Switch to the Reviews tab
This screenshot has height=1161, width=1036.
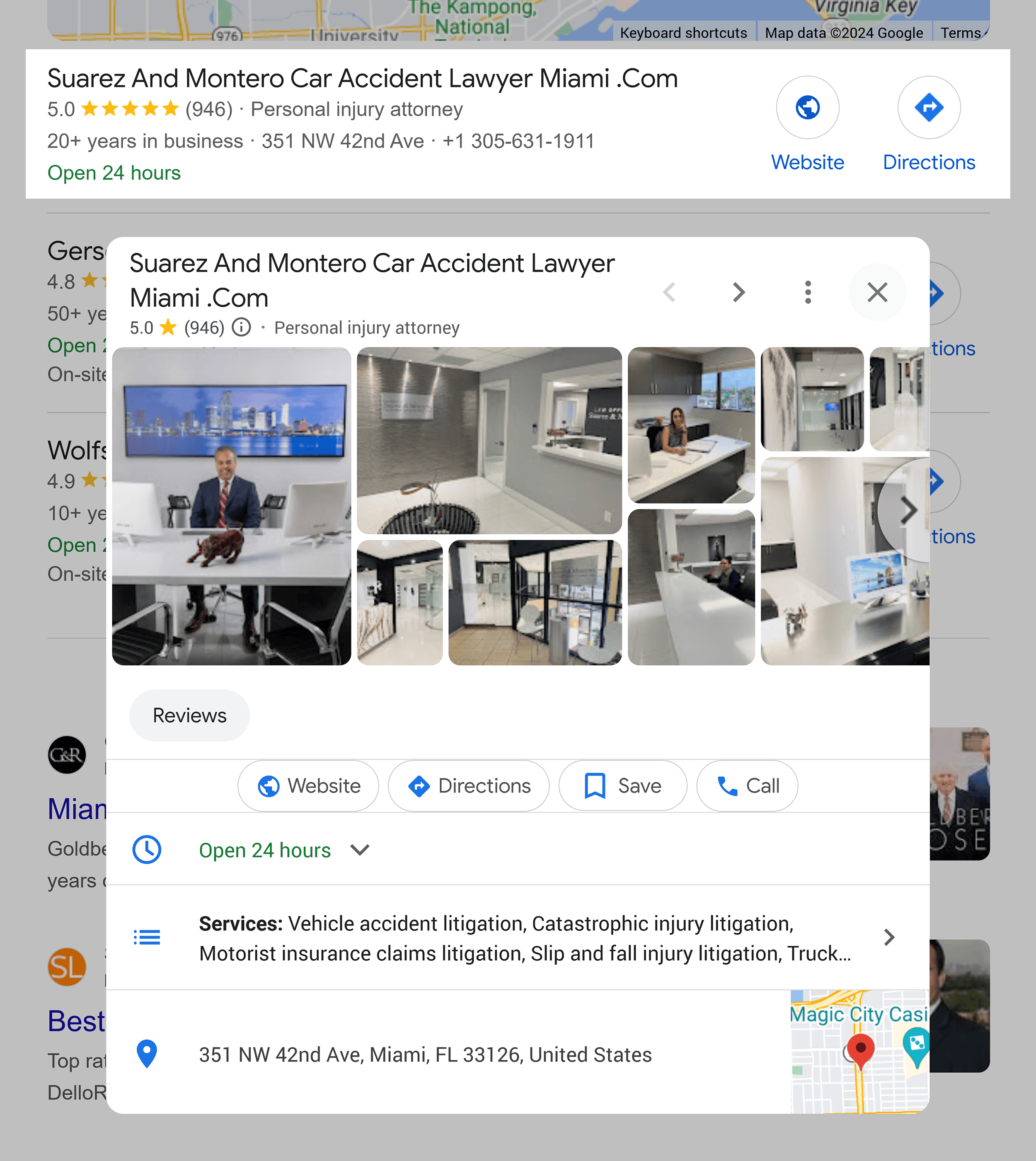tap(189, 715)
